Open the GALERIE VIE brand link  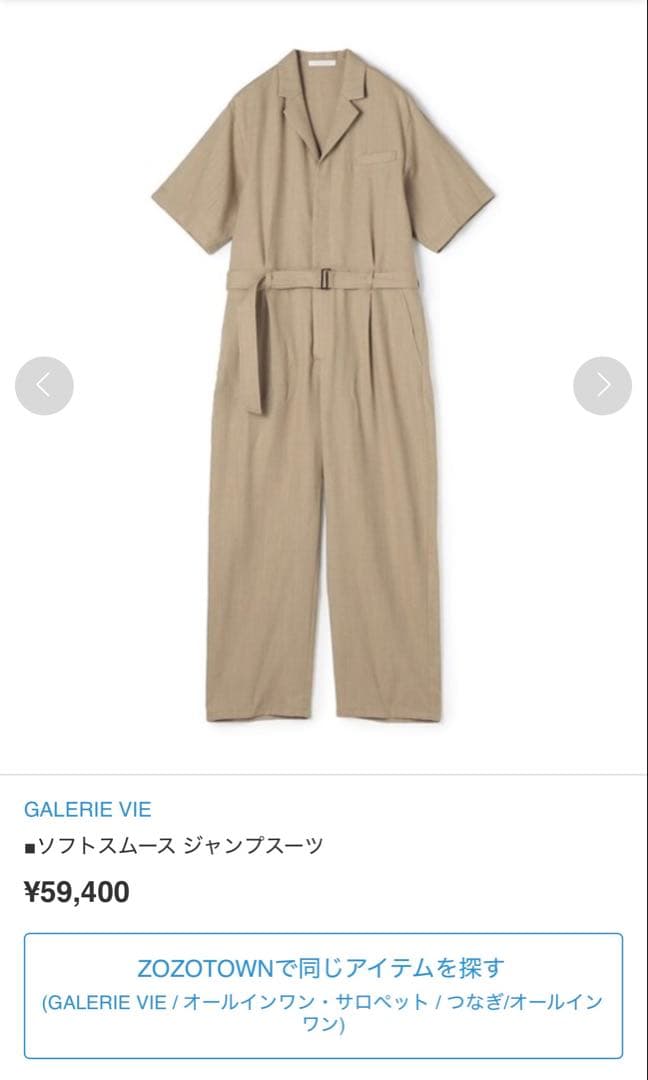[88, 809]
